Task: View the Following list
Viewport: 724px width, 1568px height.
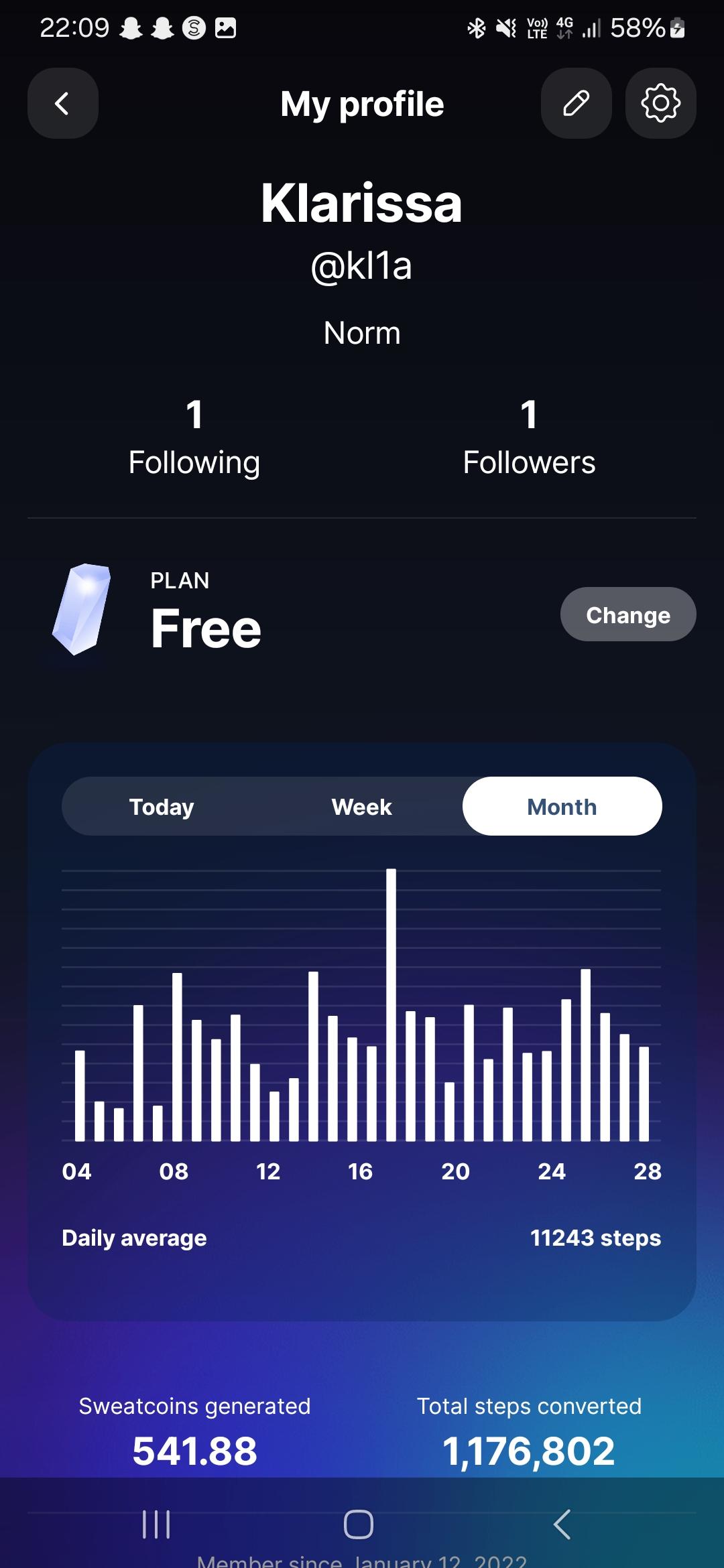Action: pyautogui.click(x=194, y=437)
